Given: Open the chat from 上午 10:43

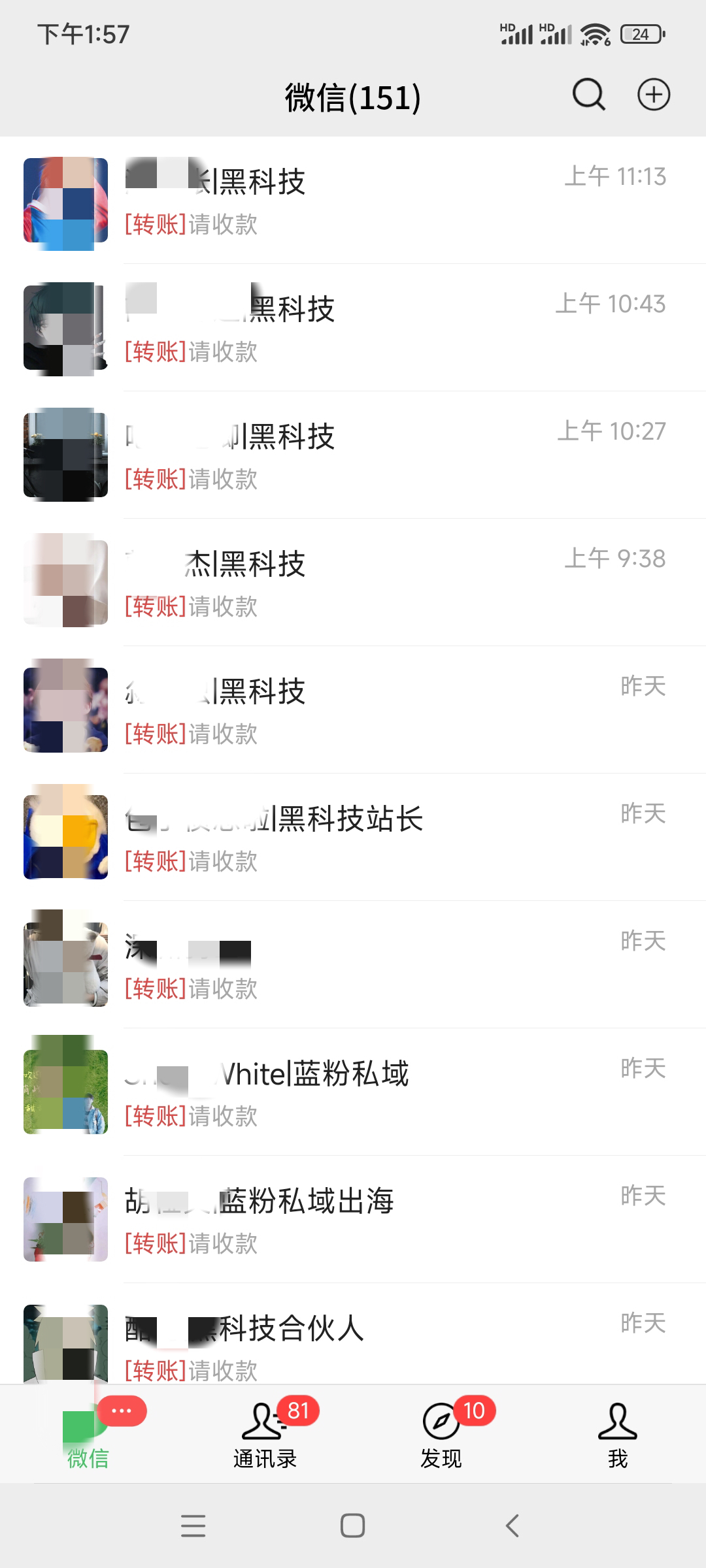Looking at the screenshot, I should (x=353, y=328).
